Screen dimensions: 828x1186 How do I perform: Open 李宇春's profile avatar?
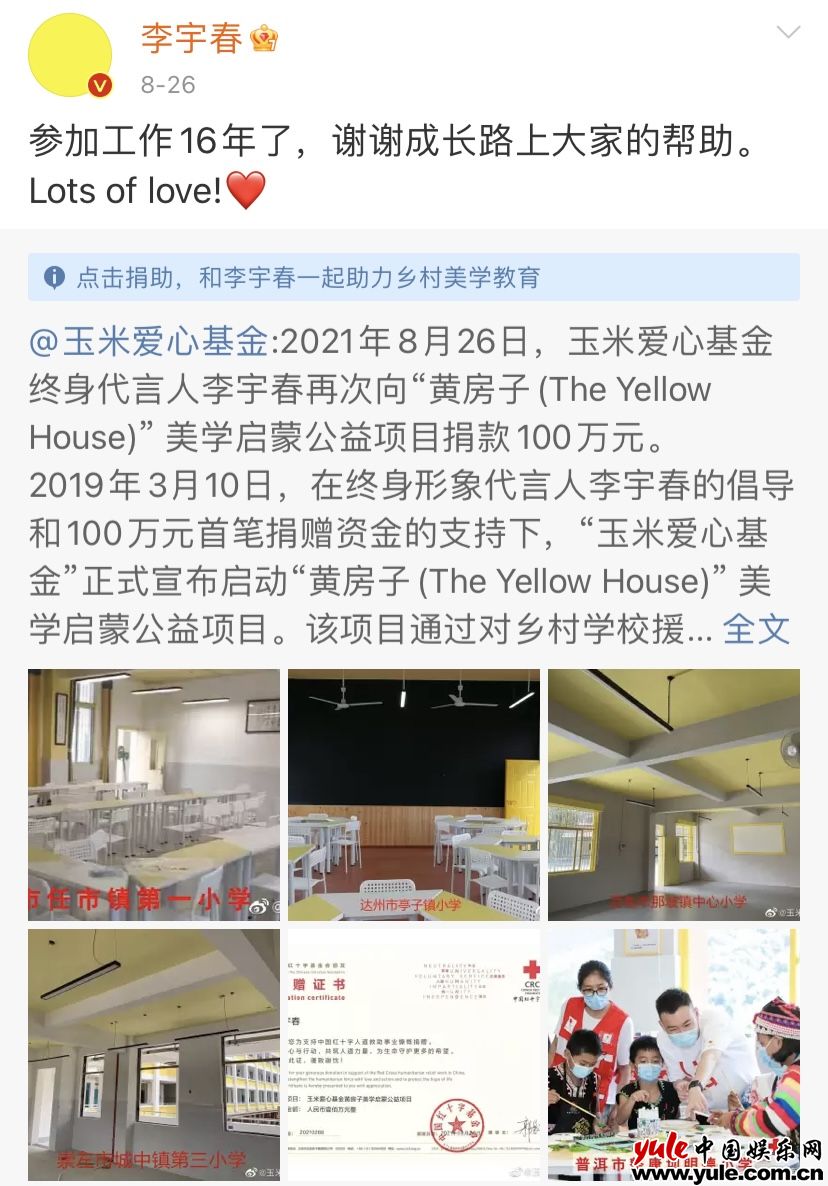click(x=69, y=55)
